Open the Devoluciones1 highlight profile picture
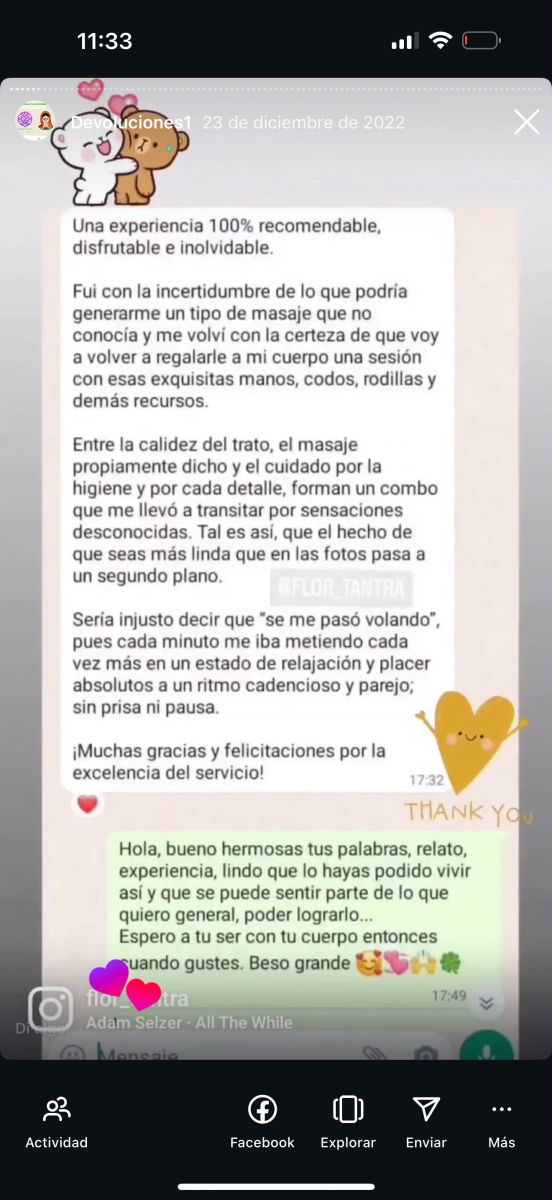The width and height of the screenshot is (552, 1200). coord(36,121)
